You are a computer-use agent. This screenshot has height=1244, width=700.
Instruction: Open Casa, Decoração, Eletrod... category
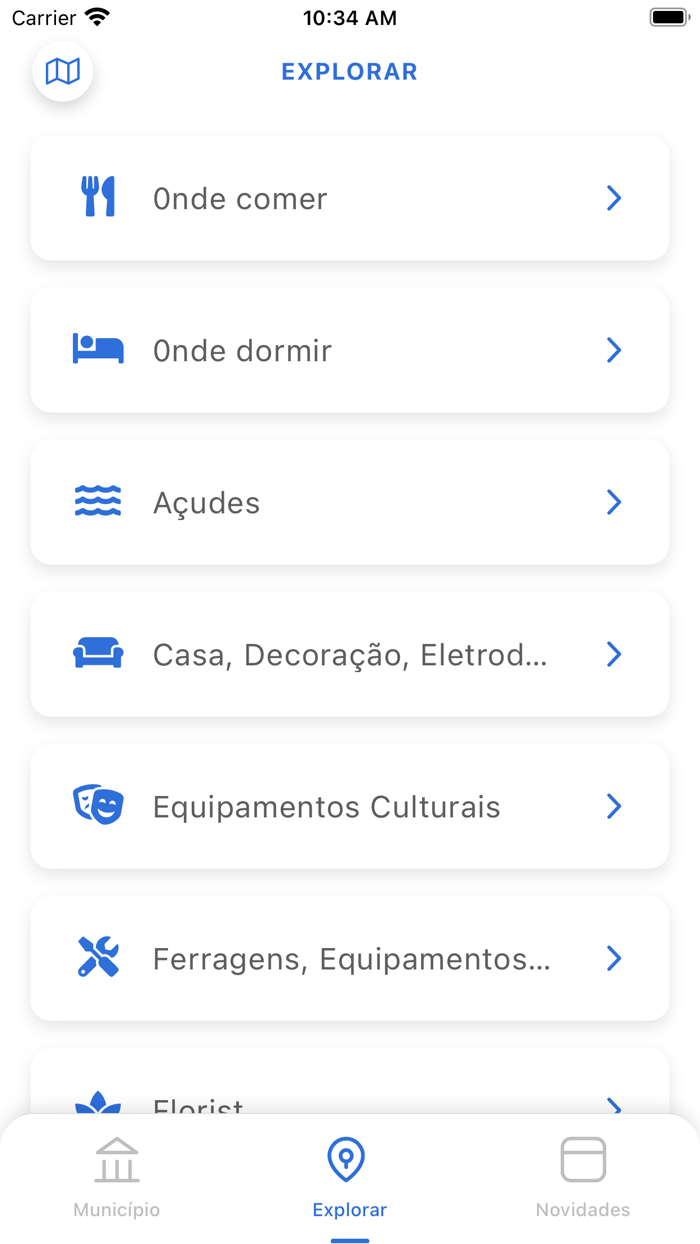coord(350,654)
